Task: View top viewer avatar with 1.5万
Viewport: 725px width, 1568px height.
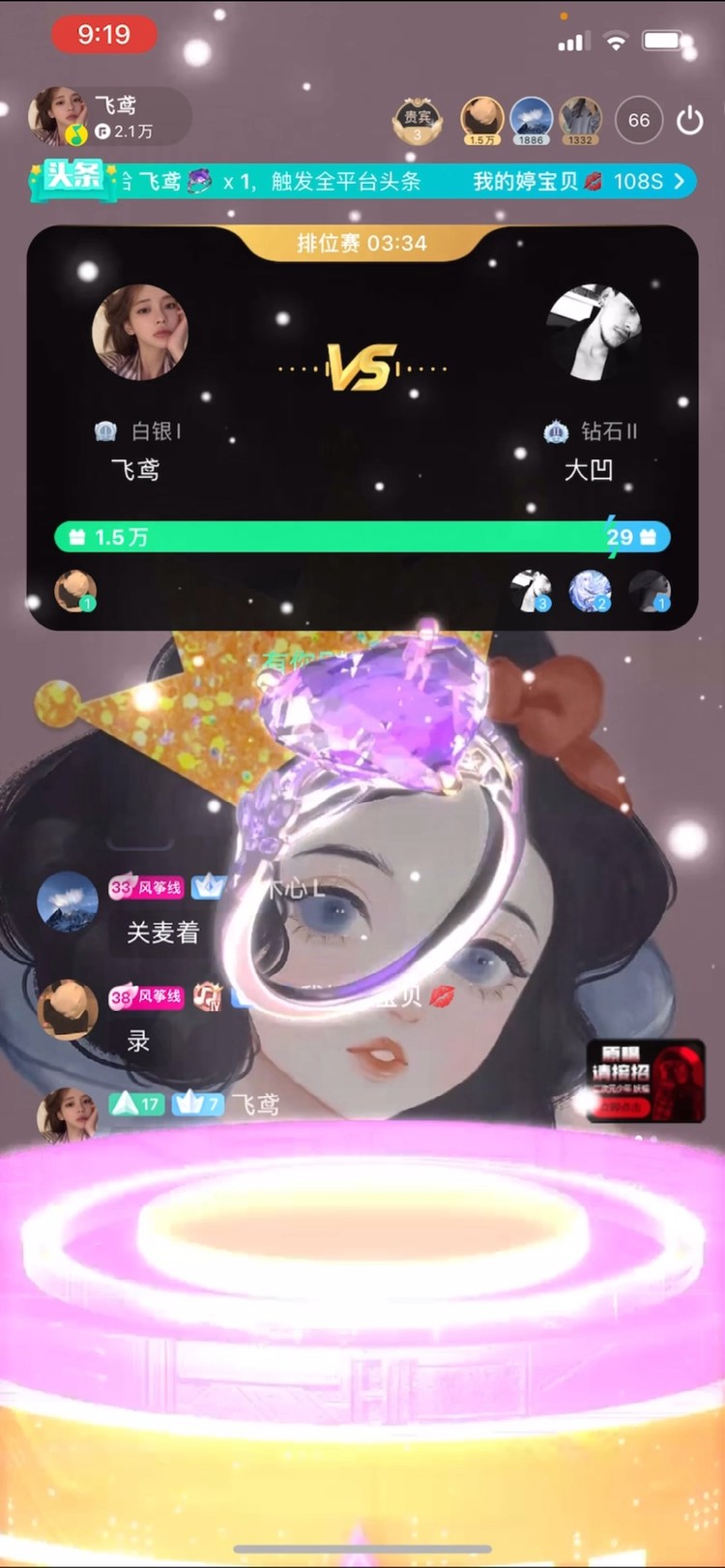Action: tap(480, 120)
